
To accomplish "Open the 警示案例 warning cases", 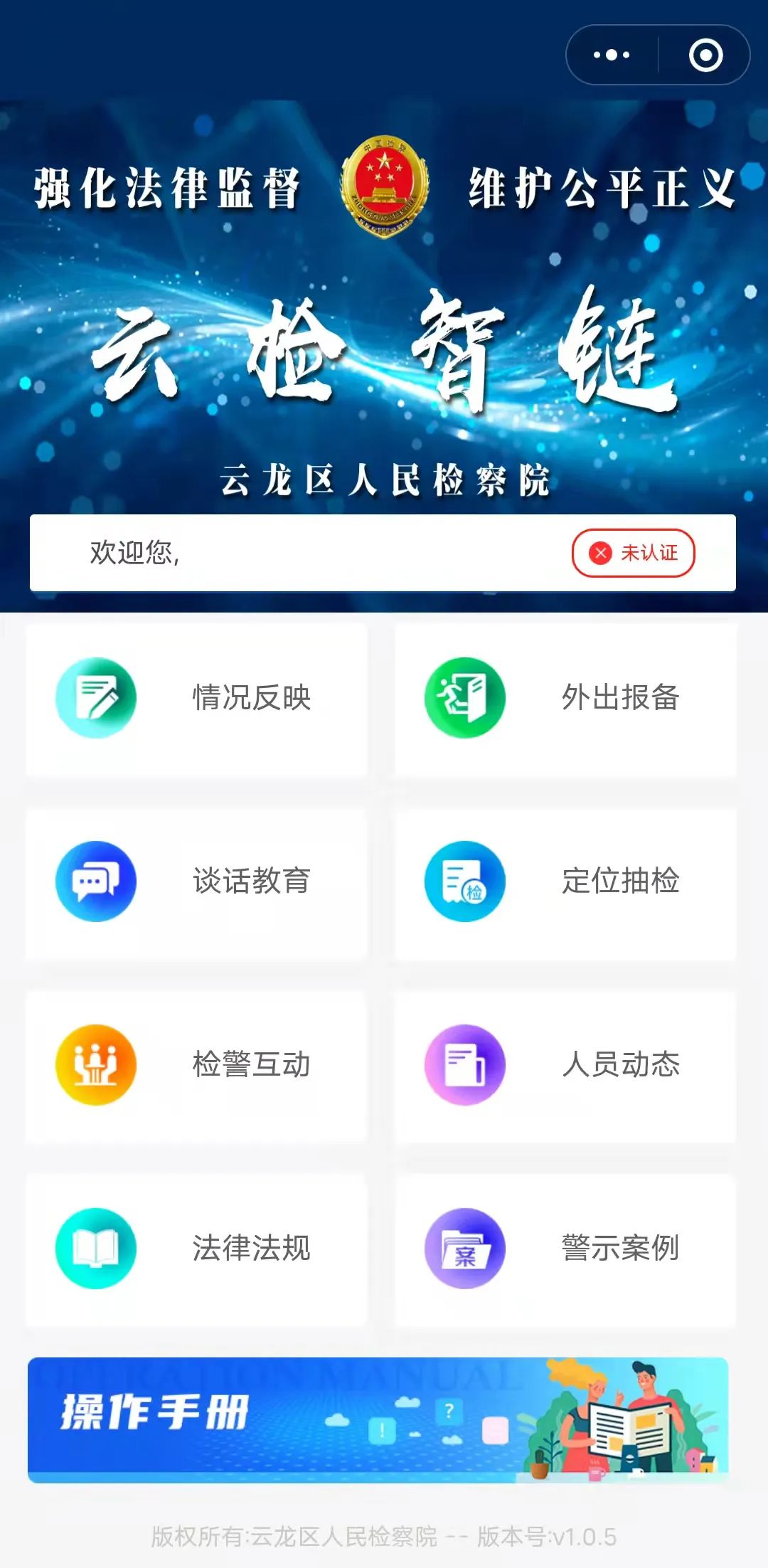I will point(565,1249).
